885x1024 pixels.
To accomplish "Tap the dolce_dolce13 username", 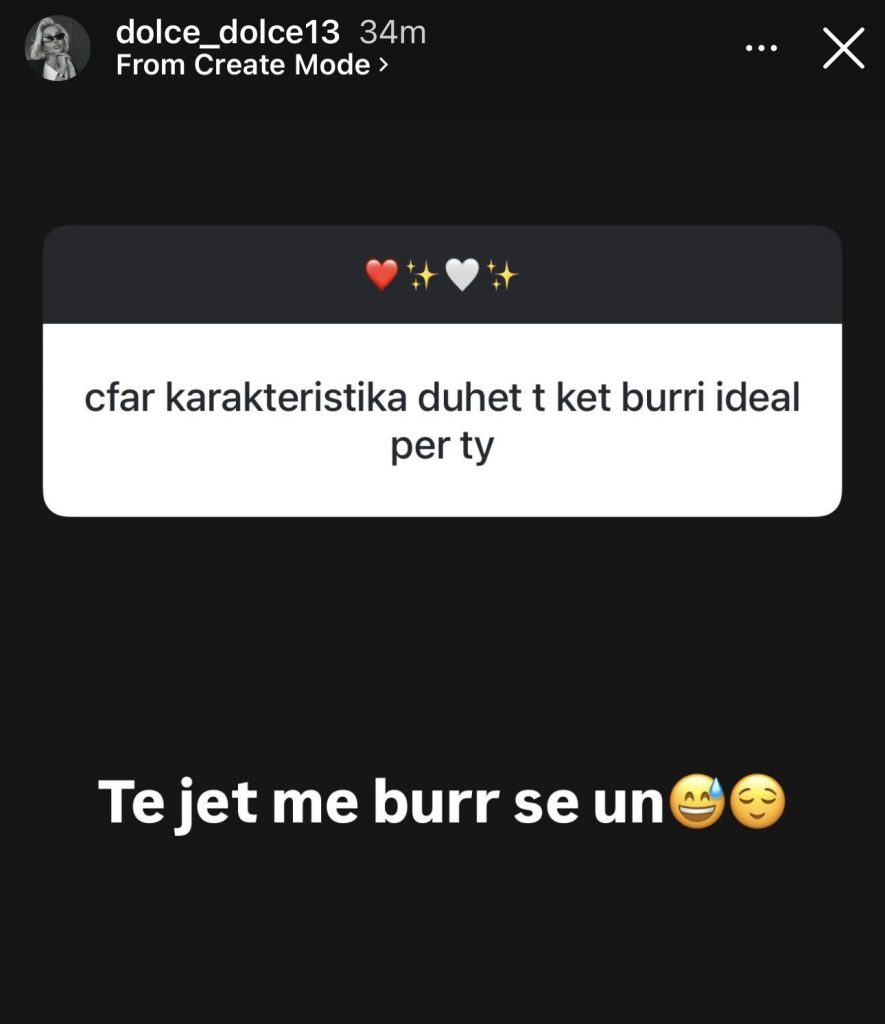I will coord(227,32).
